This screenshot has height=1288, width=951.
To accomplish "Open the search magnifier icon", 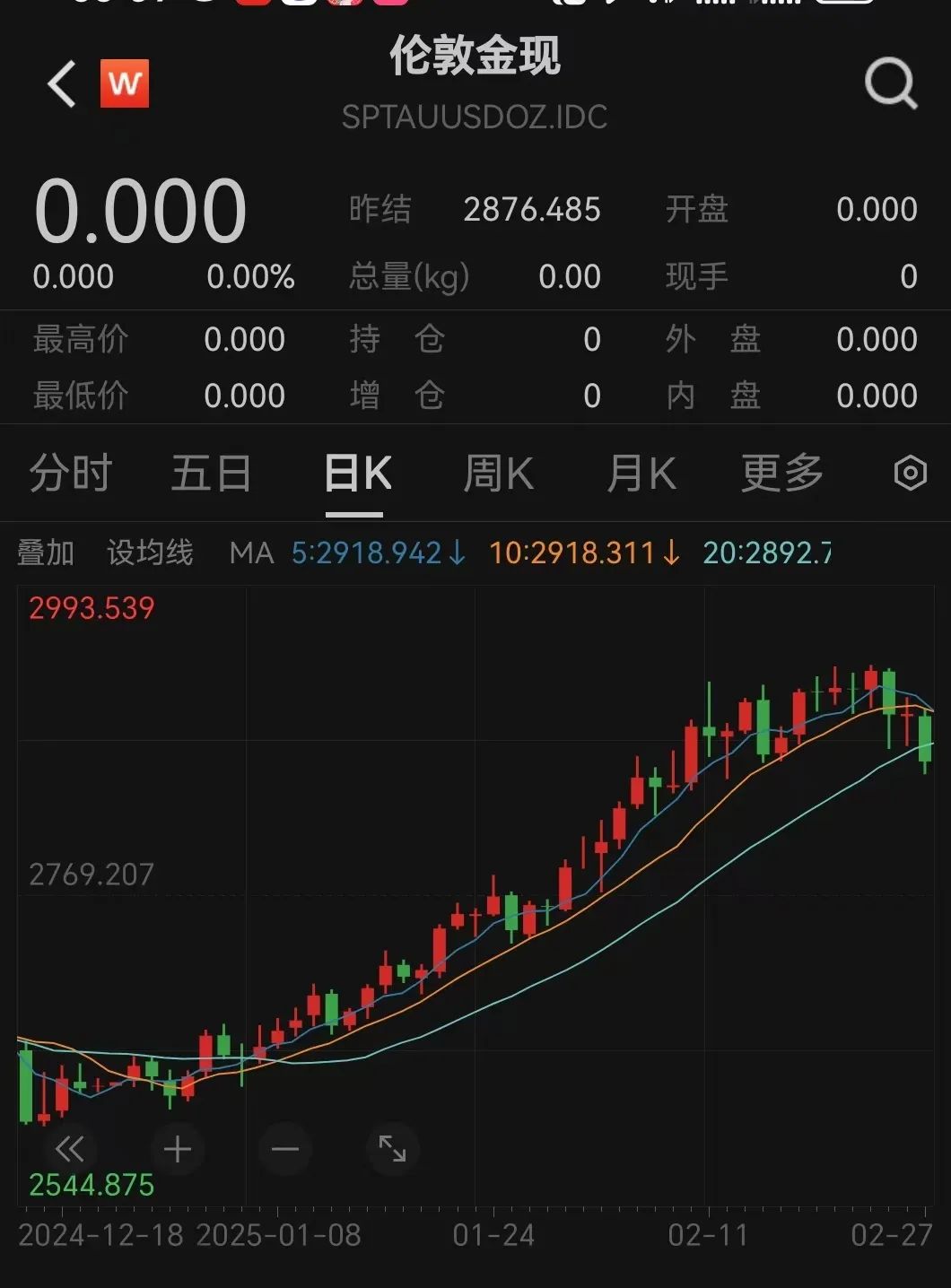I will (890, 84).
